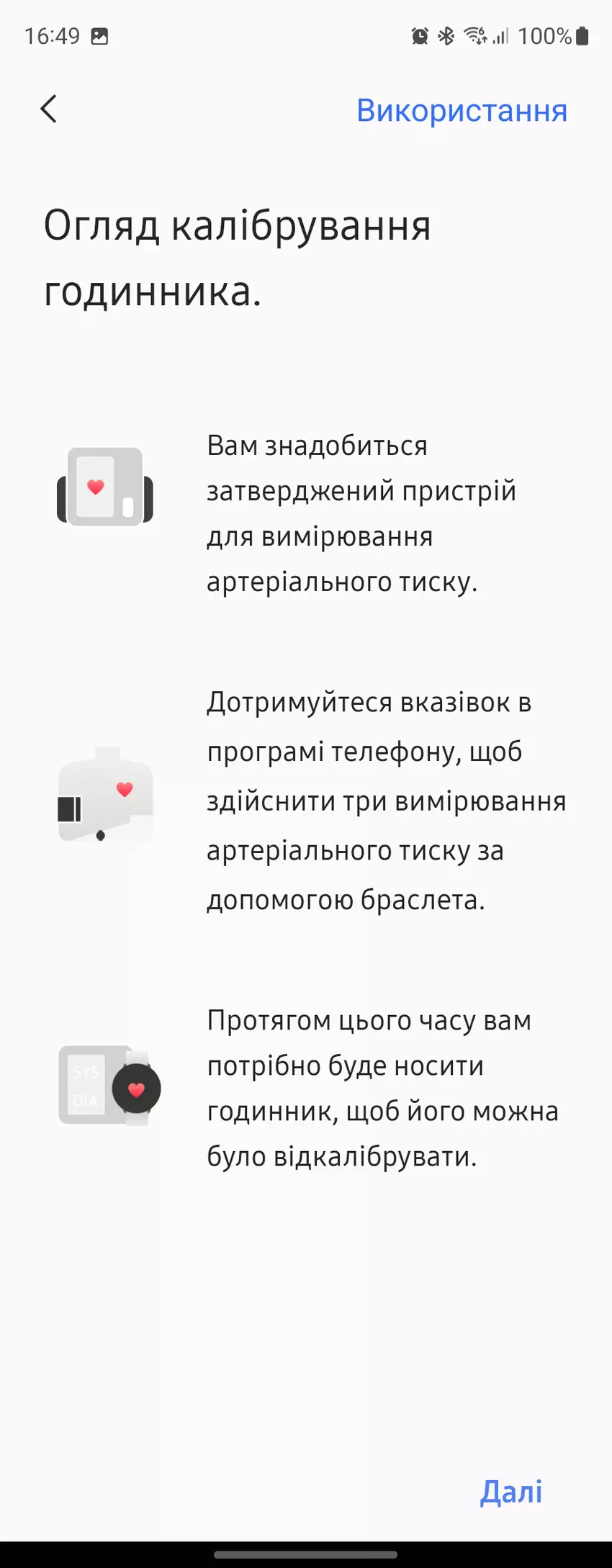The image size is (612, 1568).
Task: Open the Використання link
Action: (462, 111)
